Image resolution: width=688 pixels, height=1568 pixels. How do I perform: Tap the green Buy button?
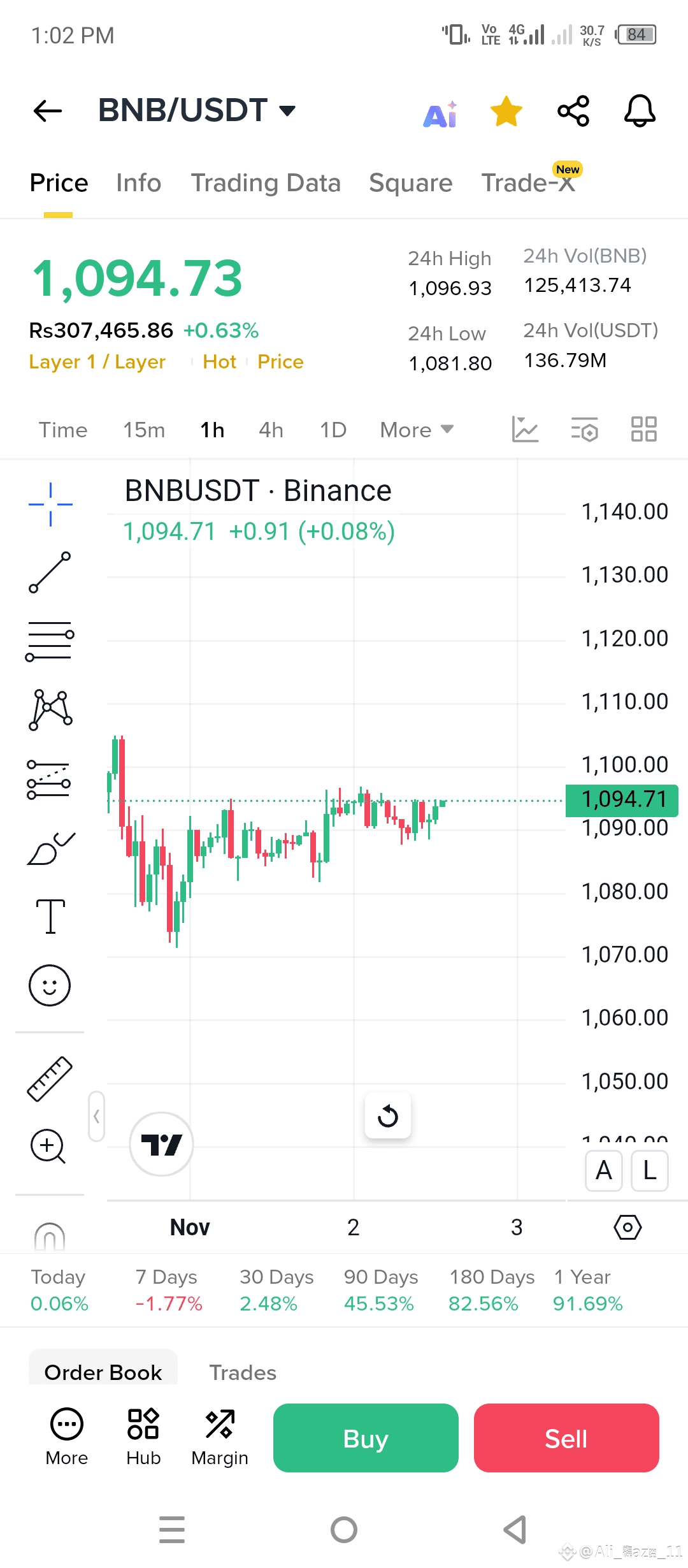tap(366, 1438)
